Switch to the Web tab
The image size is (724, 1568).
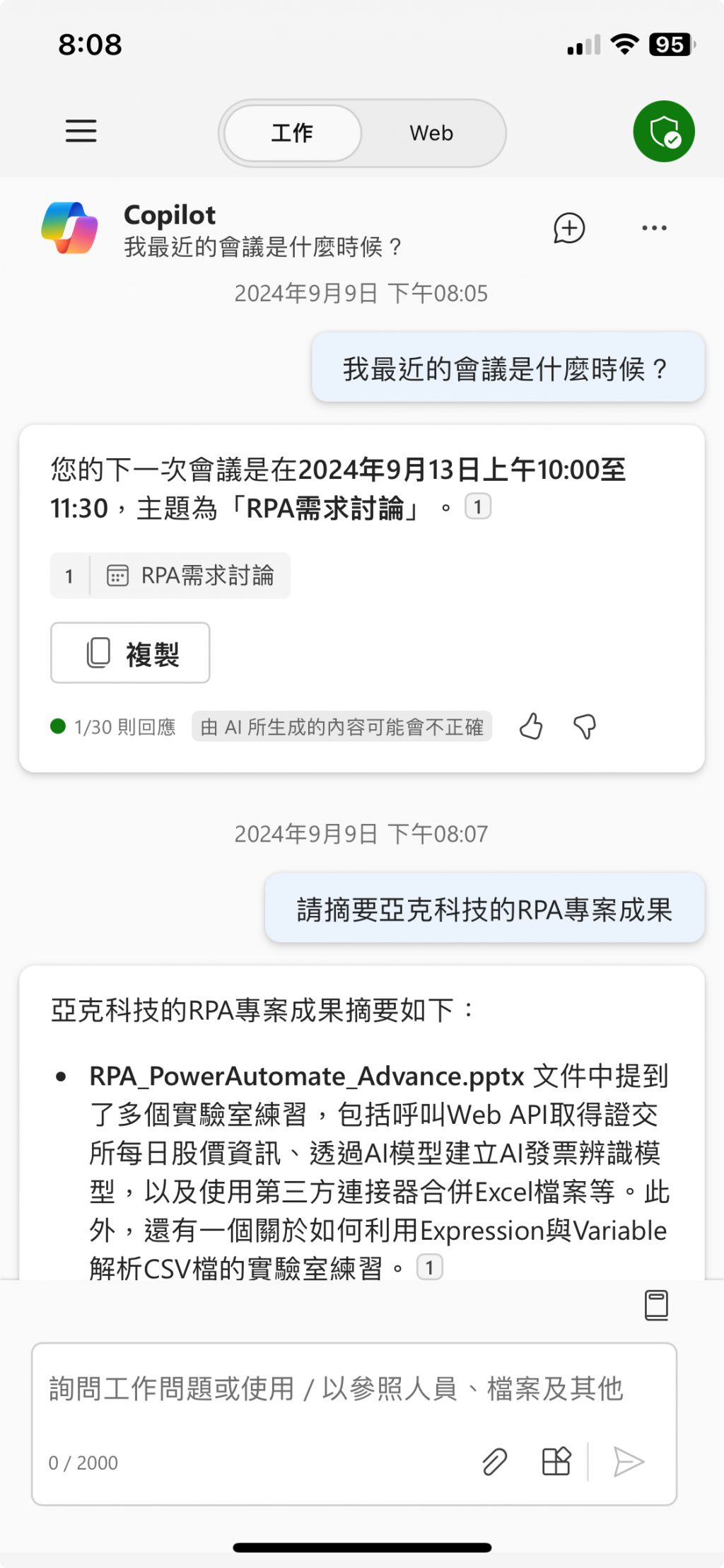tap(431, 133)
